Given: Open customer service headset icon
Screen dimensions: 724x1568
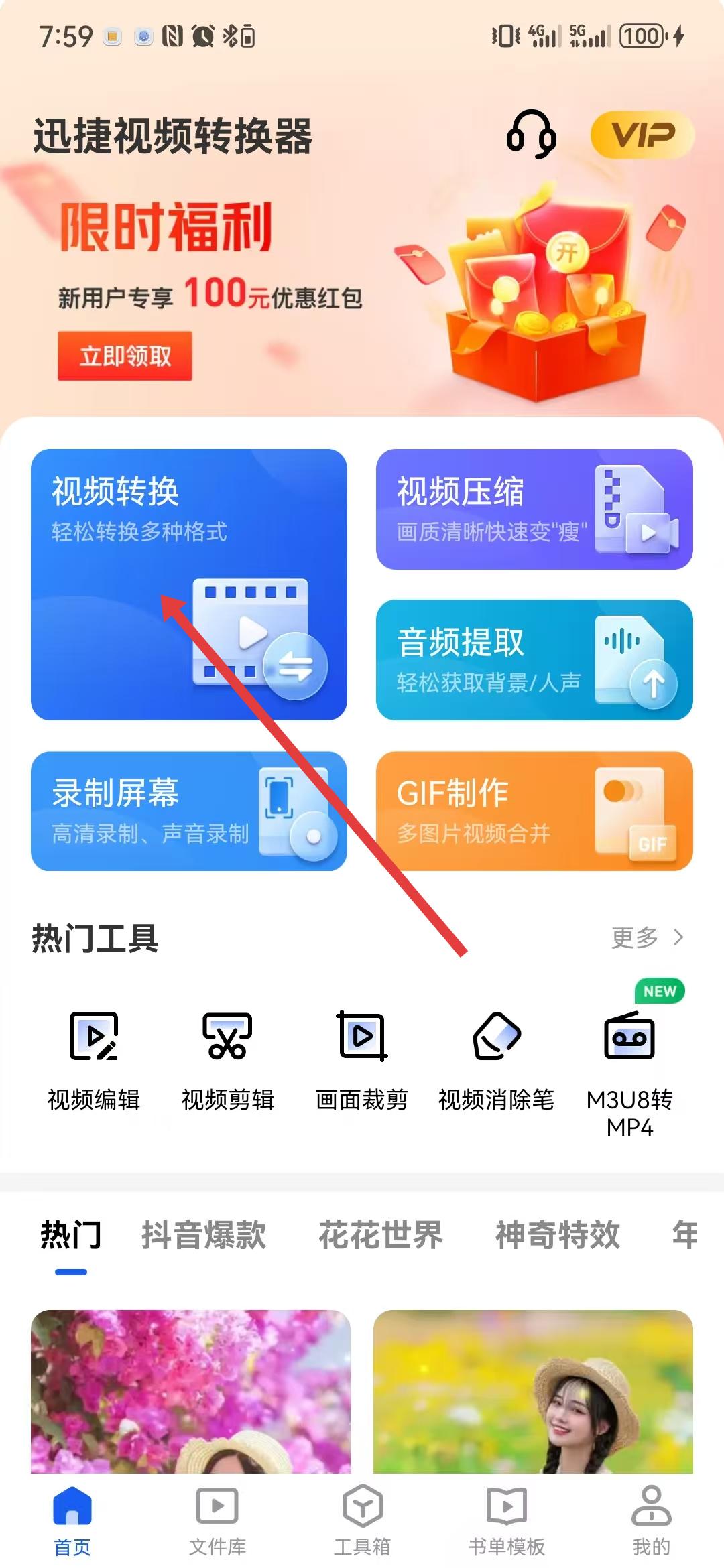Looking at the screenshot, I should 531,135.
